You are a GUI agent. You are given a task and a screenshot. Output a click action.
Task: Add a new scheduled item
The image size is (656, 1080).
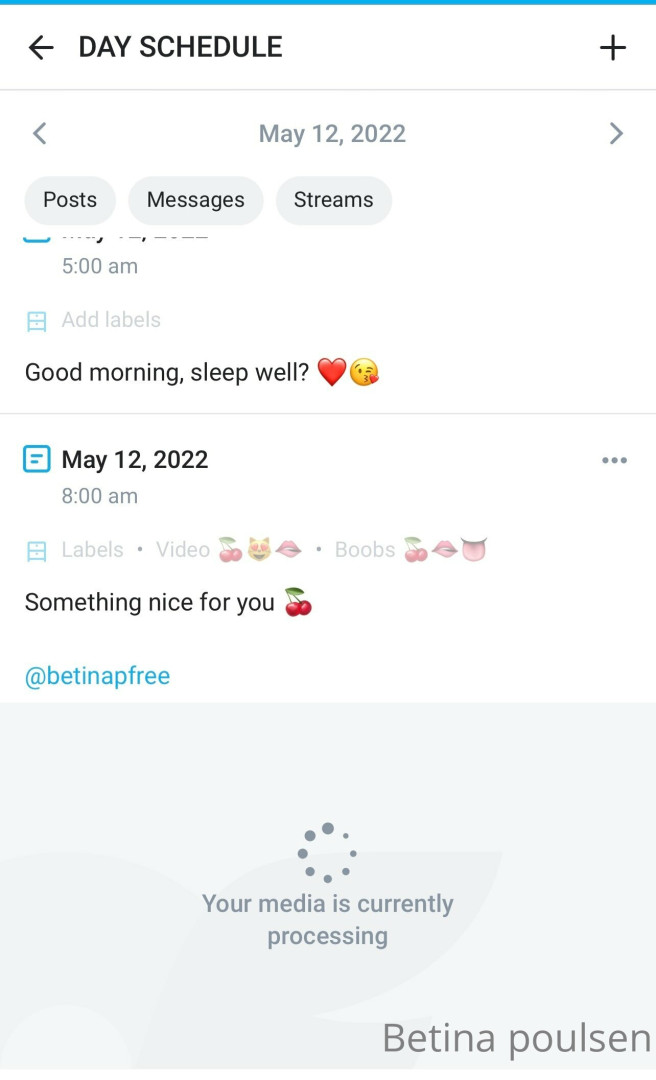point(612,47)
